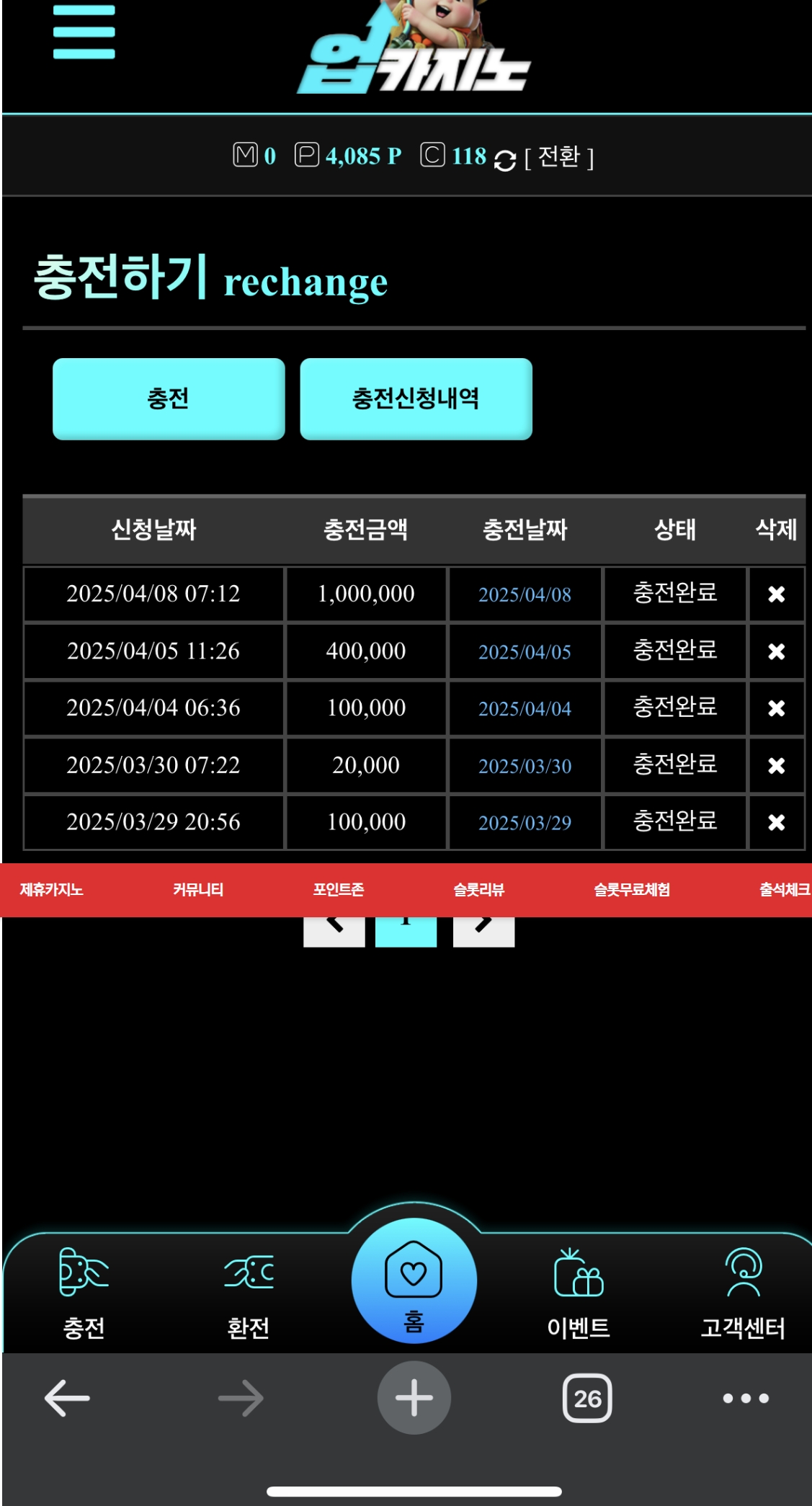Open 충전신청내역 history
This screenshot has width=812, height=1506.
tap(416, 398)
